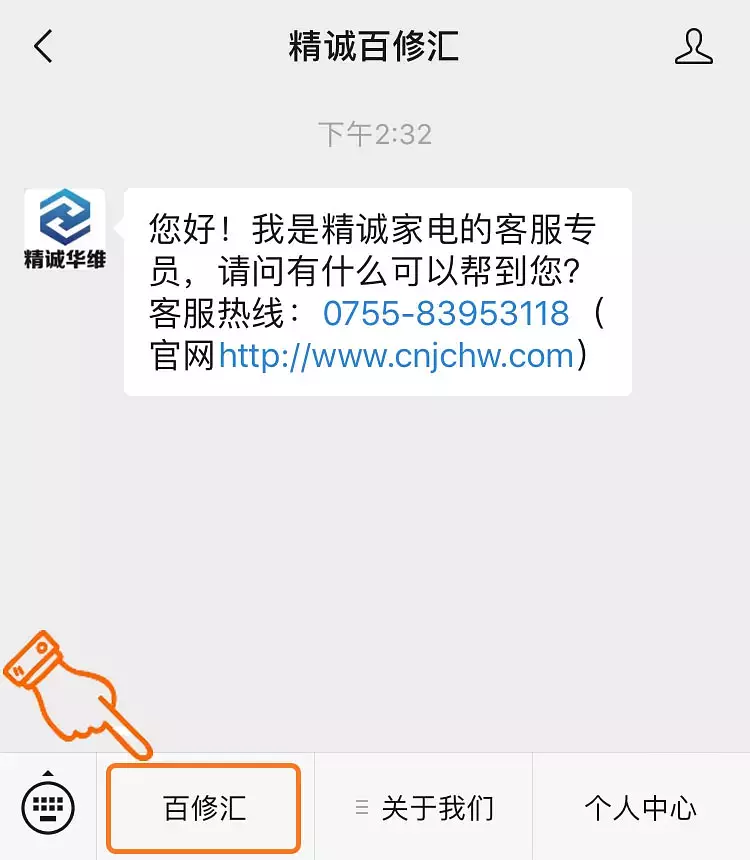The width and height of the screenshot is (750, 860).
Task: Open the www.cnjchw.com link
Action: [396, 355]
